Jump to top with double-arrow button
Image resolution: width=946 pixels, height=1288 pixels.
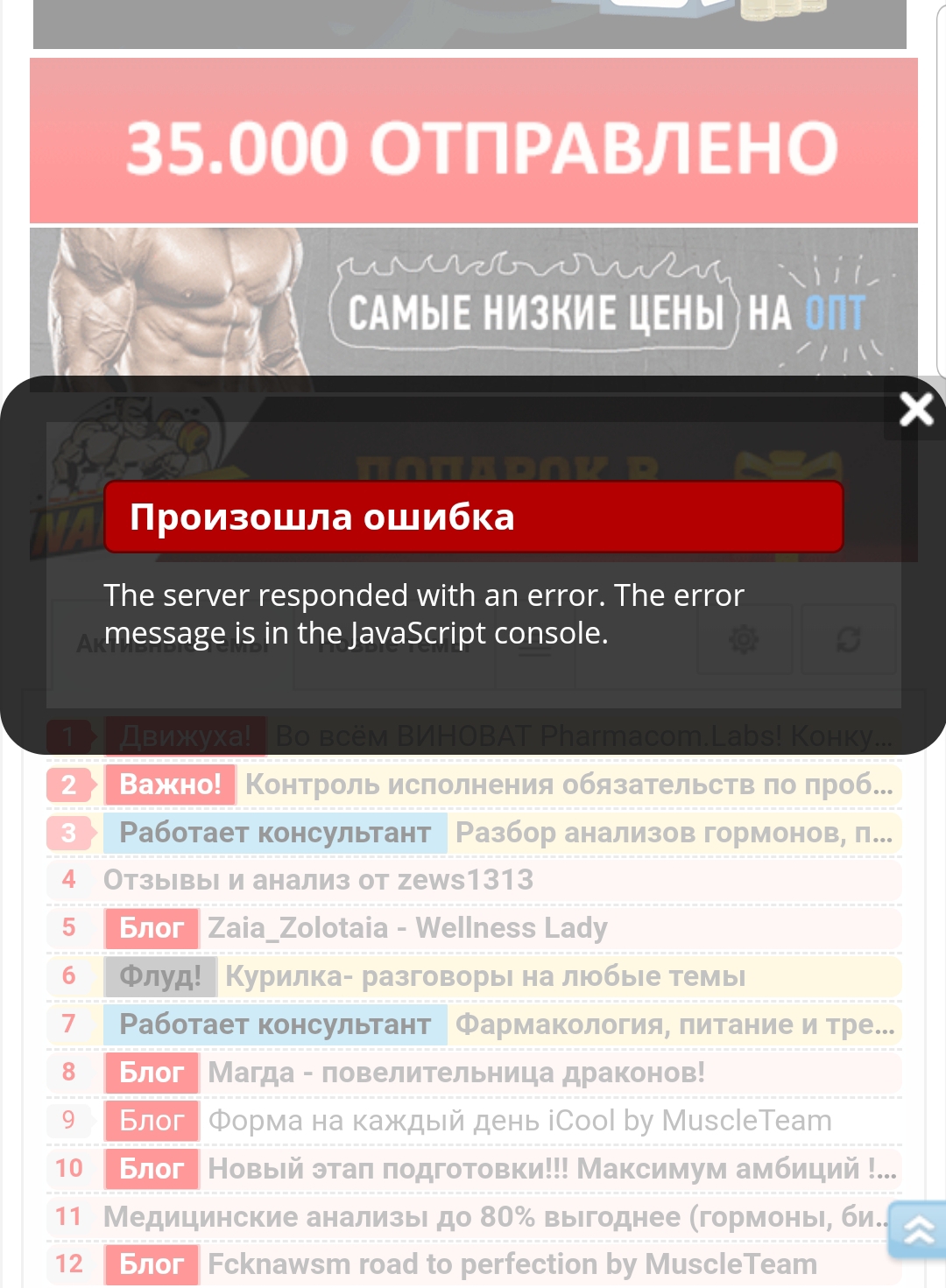click(918, 1230)
